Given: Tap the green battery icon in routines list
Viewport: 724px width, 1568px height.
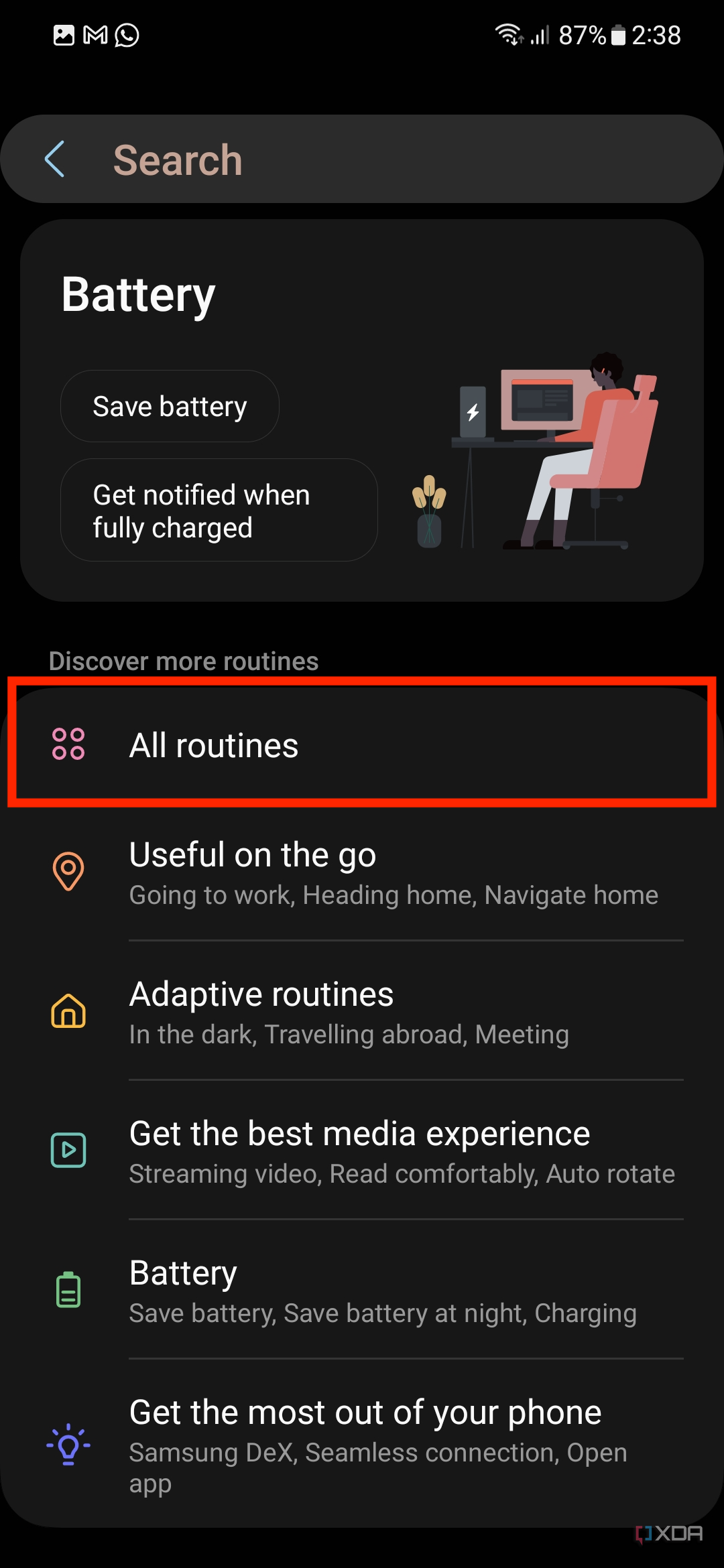Looking at the screenshot, I should [x=68, y=1290].
